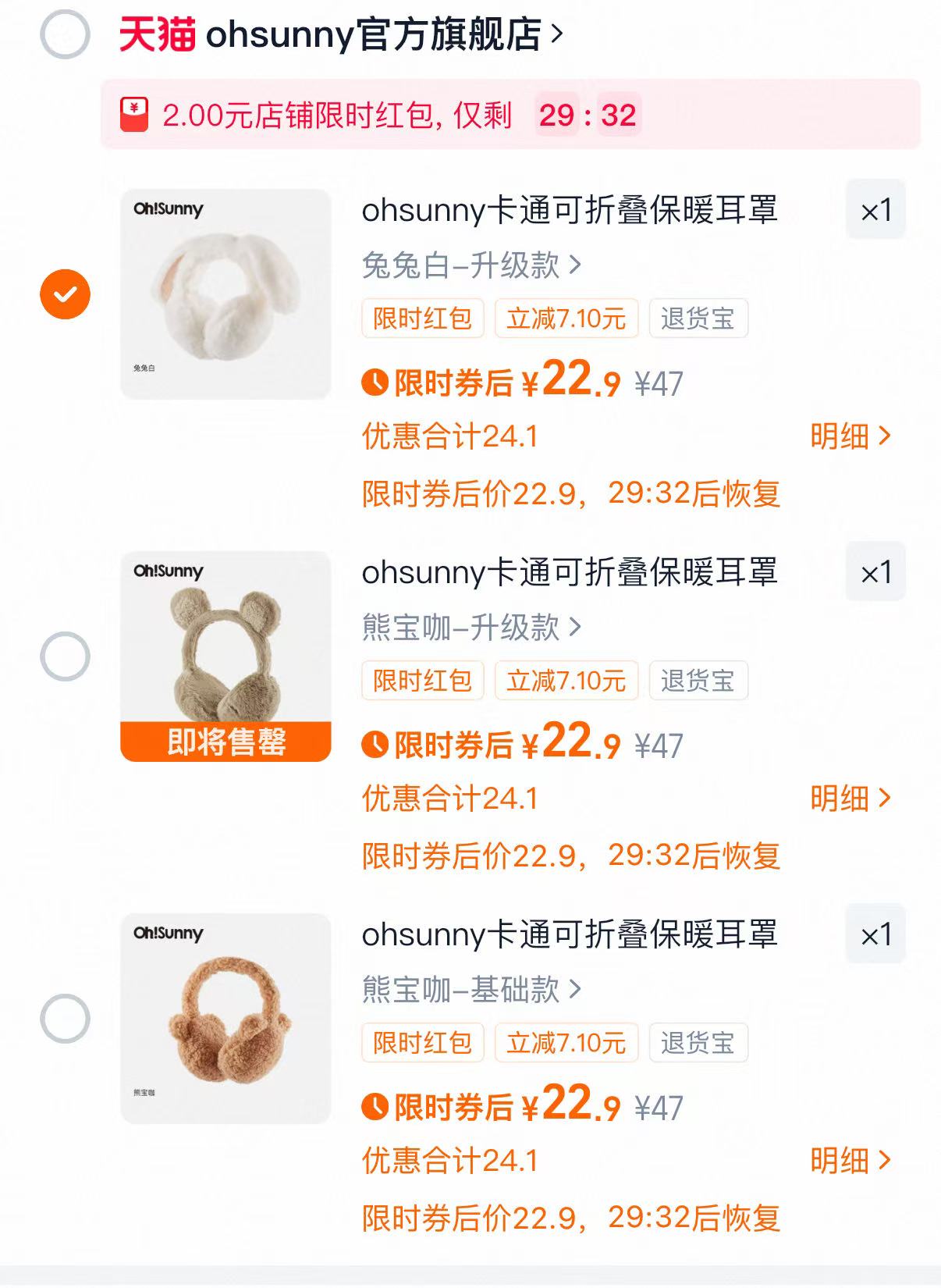Click the clock icon before 限时券后 price
The image size is (941, 1288).
coord(376,382)
